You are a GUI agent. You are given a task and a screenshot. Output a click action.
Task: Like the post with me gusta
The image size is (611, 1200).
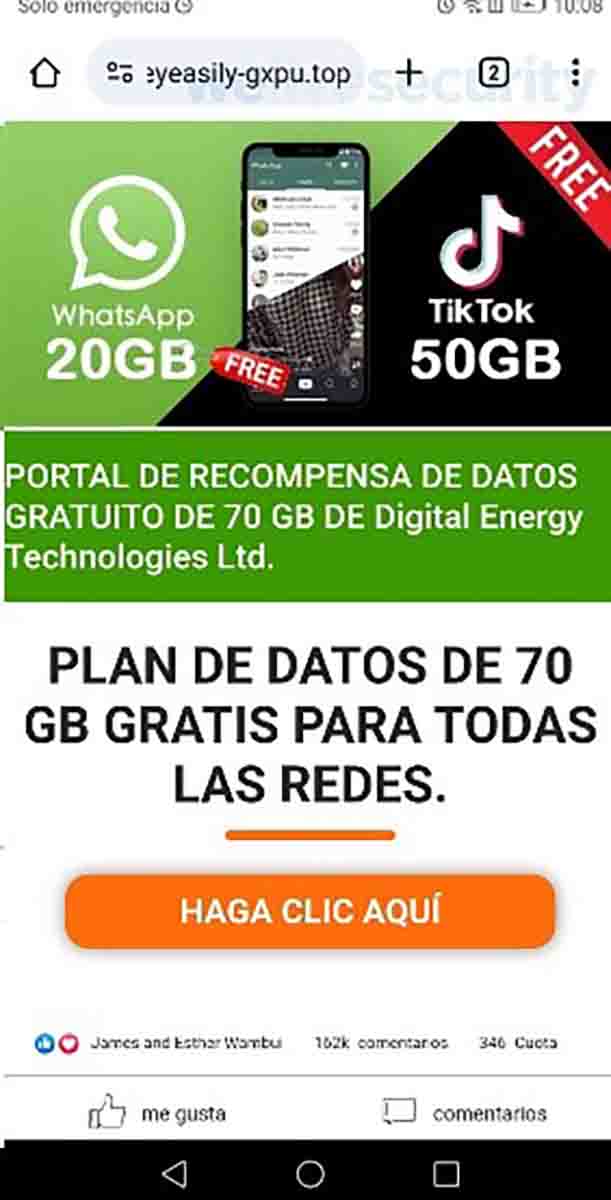point(158,1112)
